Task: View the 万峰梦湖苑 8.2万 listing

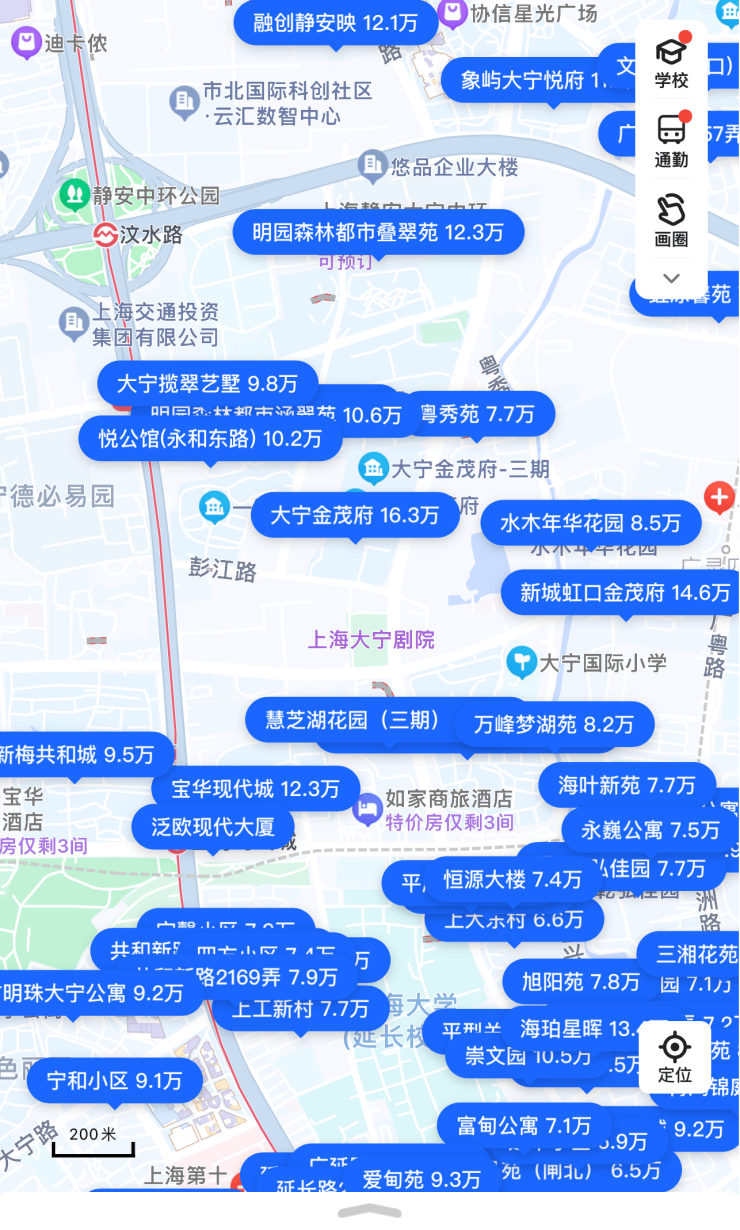Action: (554, 724)
